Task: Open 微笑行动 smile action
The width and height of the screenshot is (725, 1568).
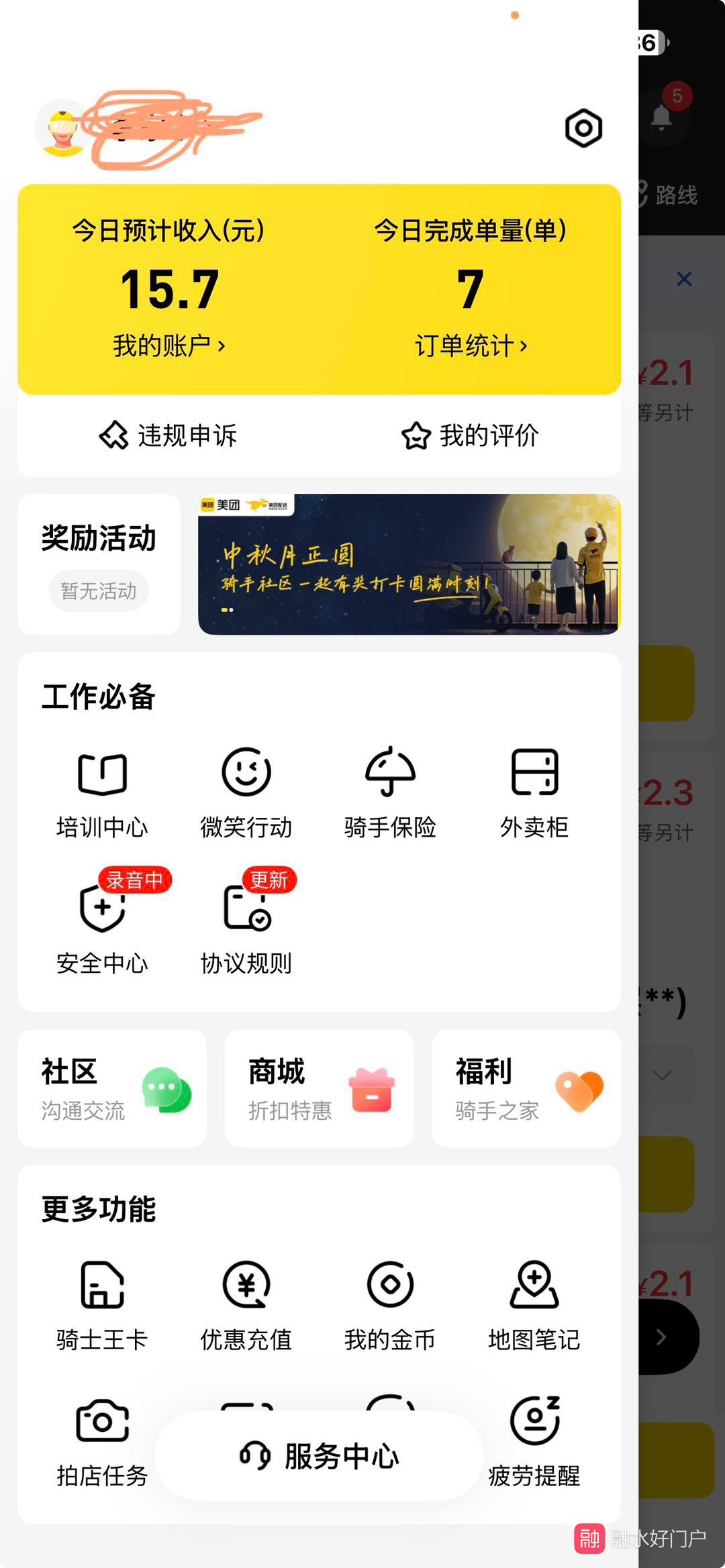Action: click(246, 792)
